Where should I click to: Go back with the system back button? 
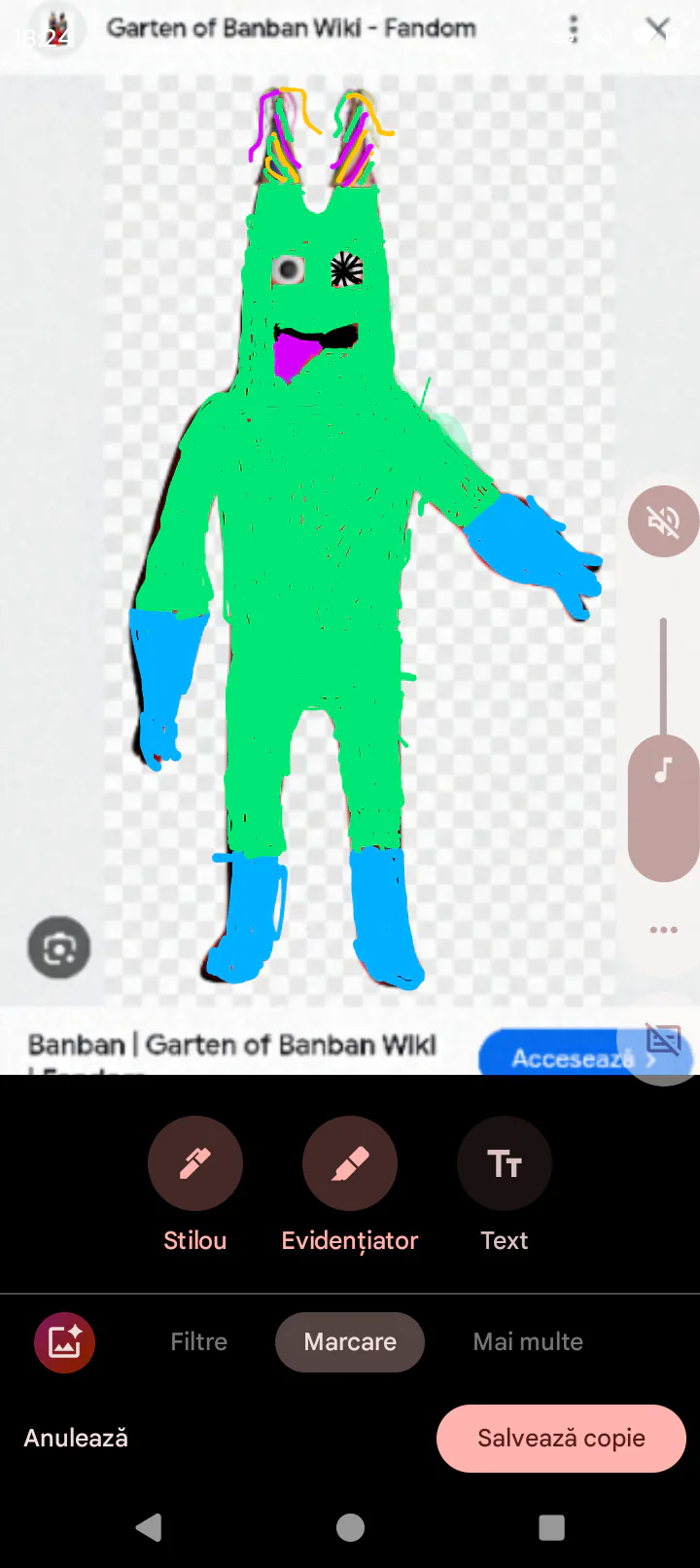tap(149, 1527)
